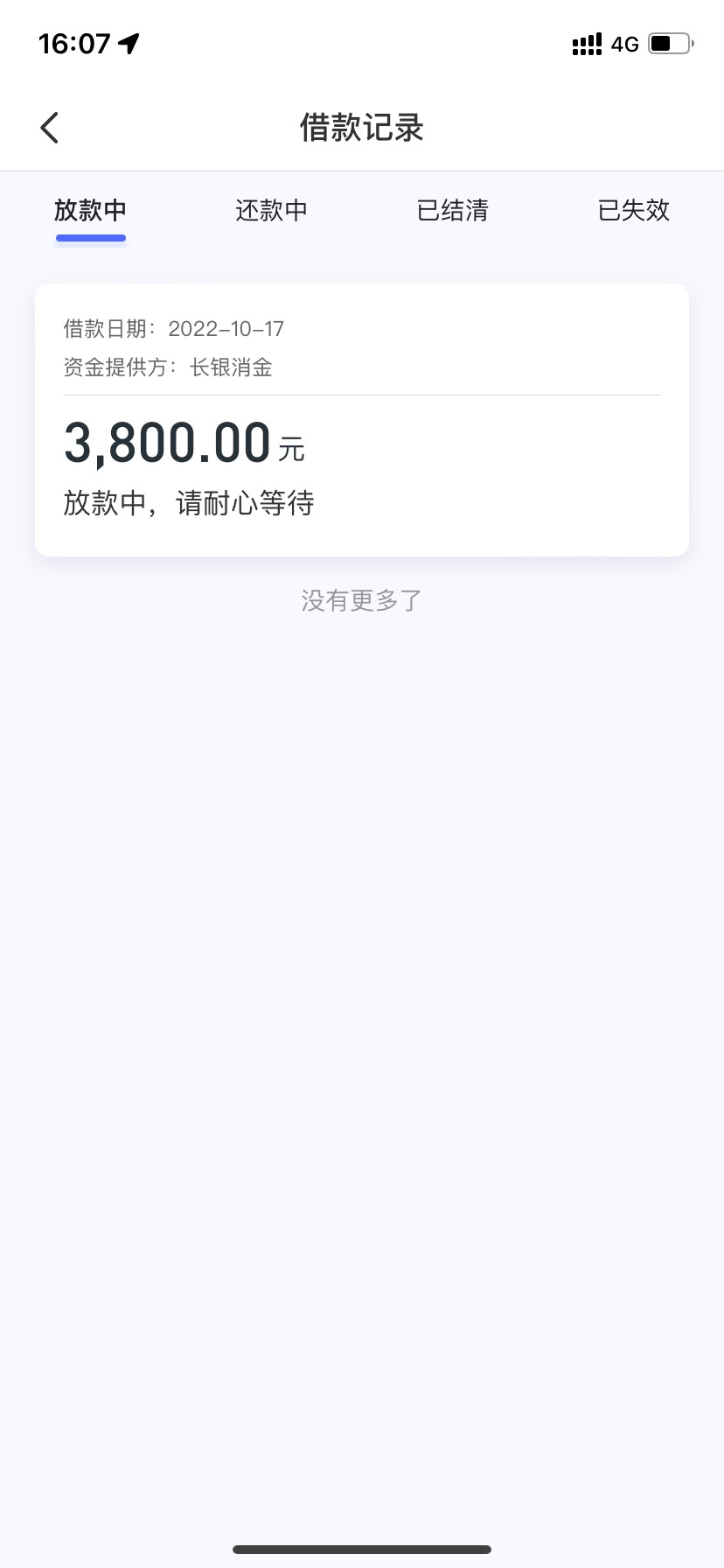Switch to the 还款中 tab
The height and width of the screenshot is (1568, 724).
pyautogui.click(x=271, y=210)
